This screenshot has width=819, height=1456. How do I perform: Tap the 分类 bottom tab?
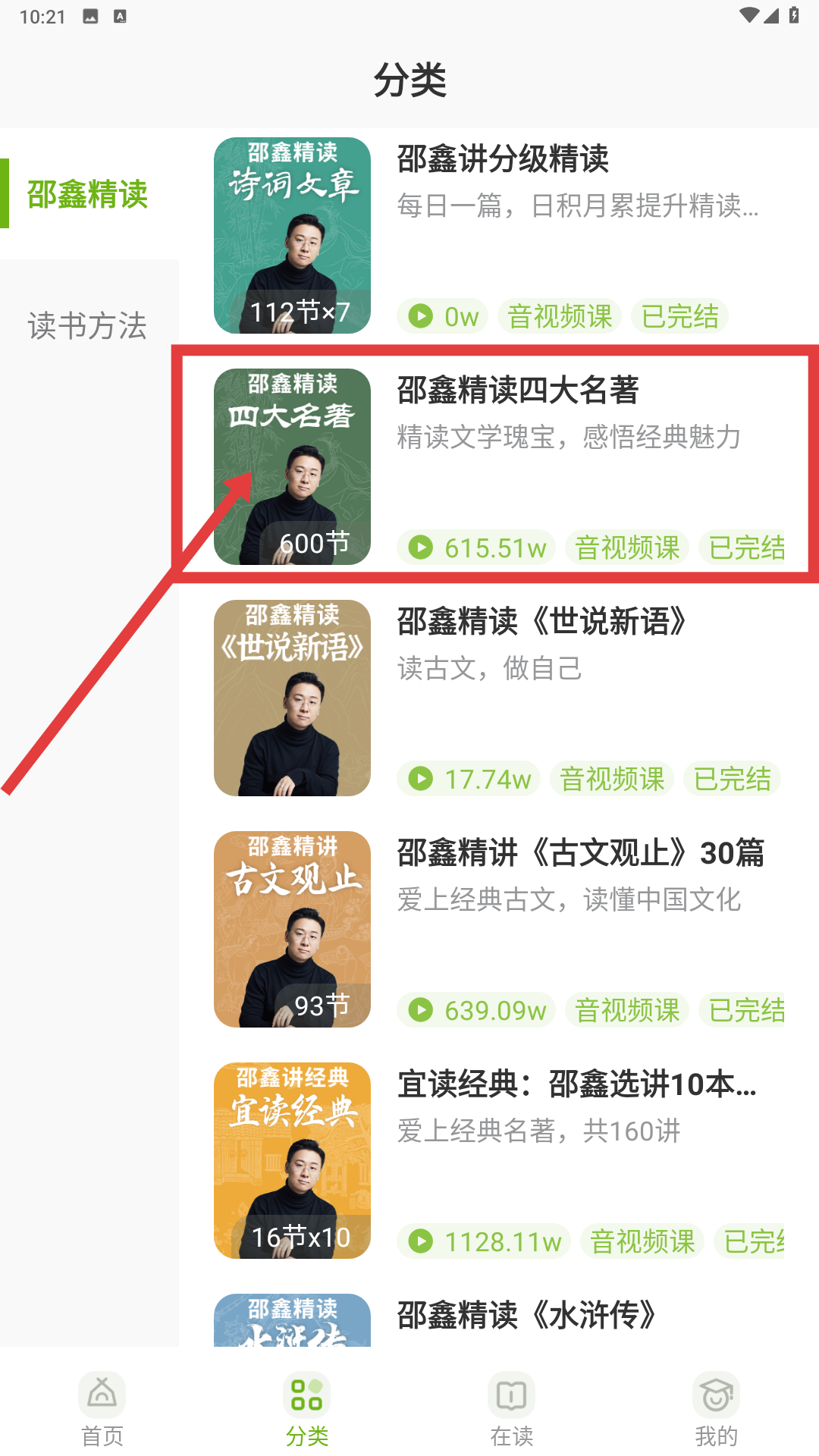[x=307, y=1409]
